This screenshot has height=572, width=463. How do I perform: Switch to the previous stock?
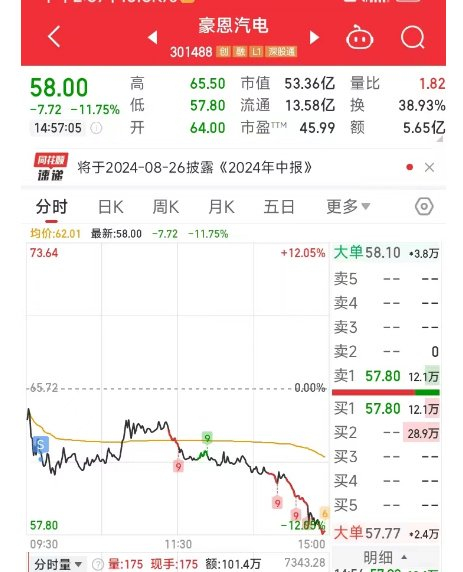[153, 37]
